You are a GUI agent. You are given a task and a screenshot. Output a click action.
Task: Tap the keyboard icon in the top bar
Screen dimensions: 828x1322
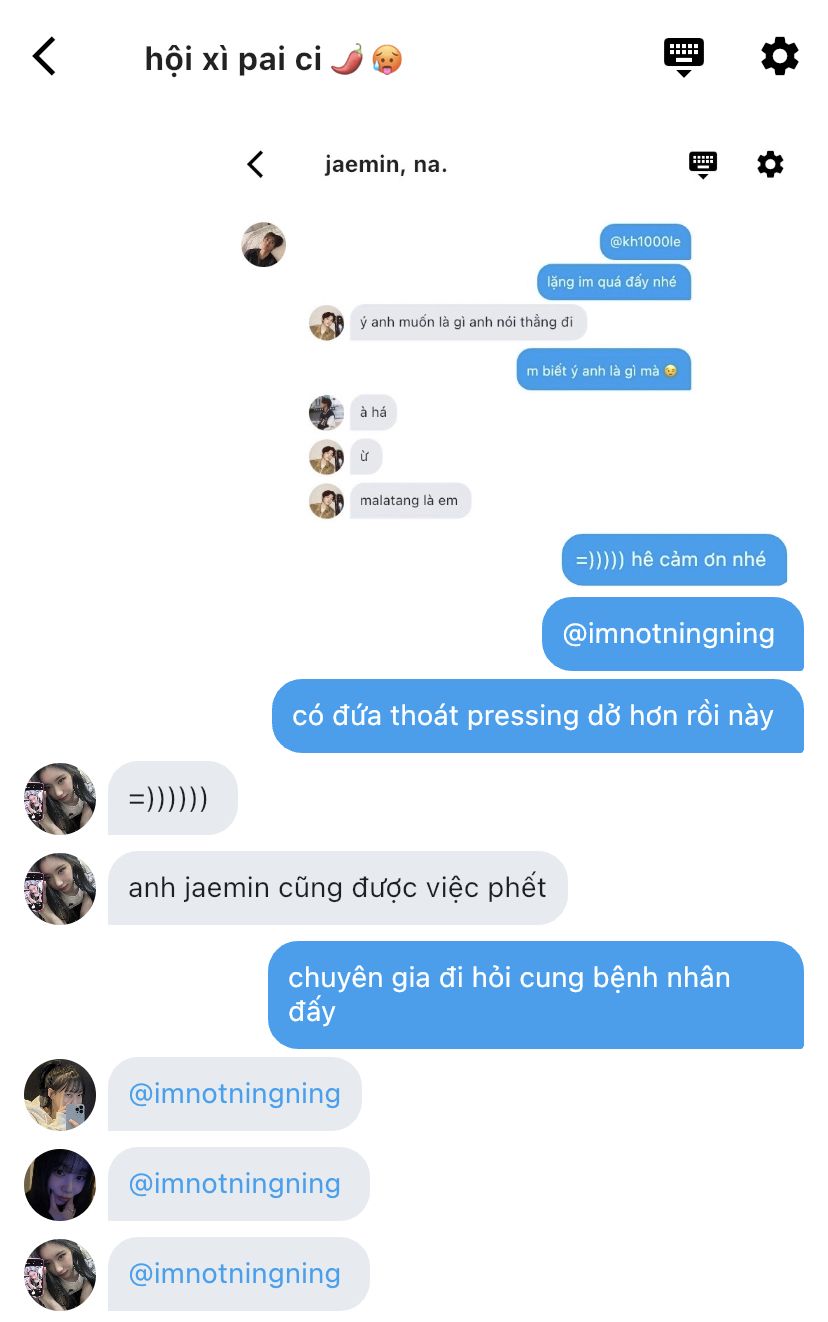point(684,55)
